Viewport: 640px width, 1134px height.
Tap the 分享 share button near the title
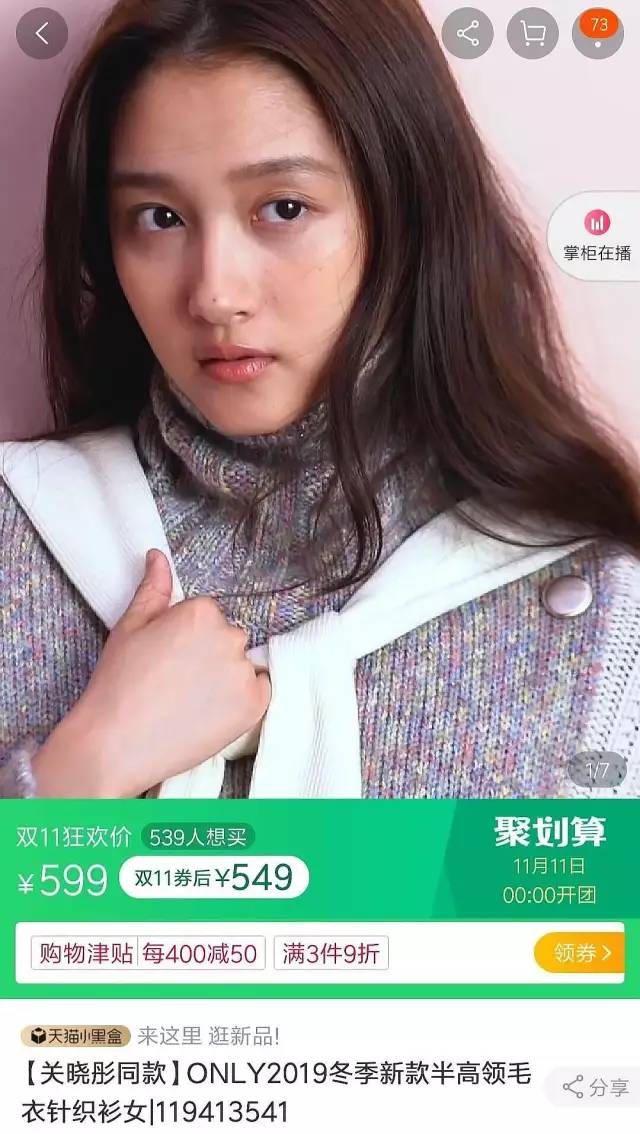pyautogui.click(x=596, y=1088)
